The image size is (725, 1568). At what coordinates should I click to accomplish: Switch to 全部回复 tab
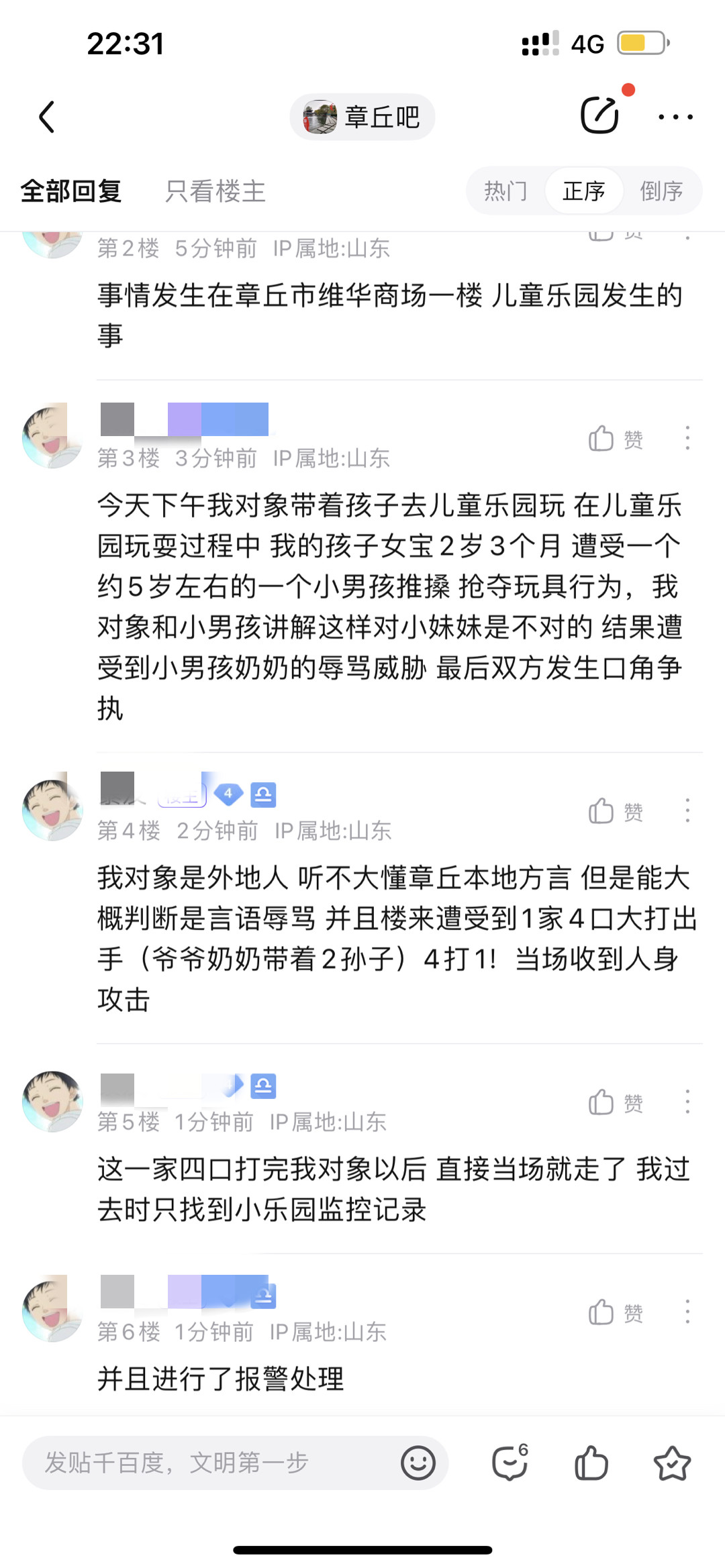tap(71, 191)
